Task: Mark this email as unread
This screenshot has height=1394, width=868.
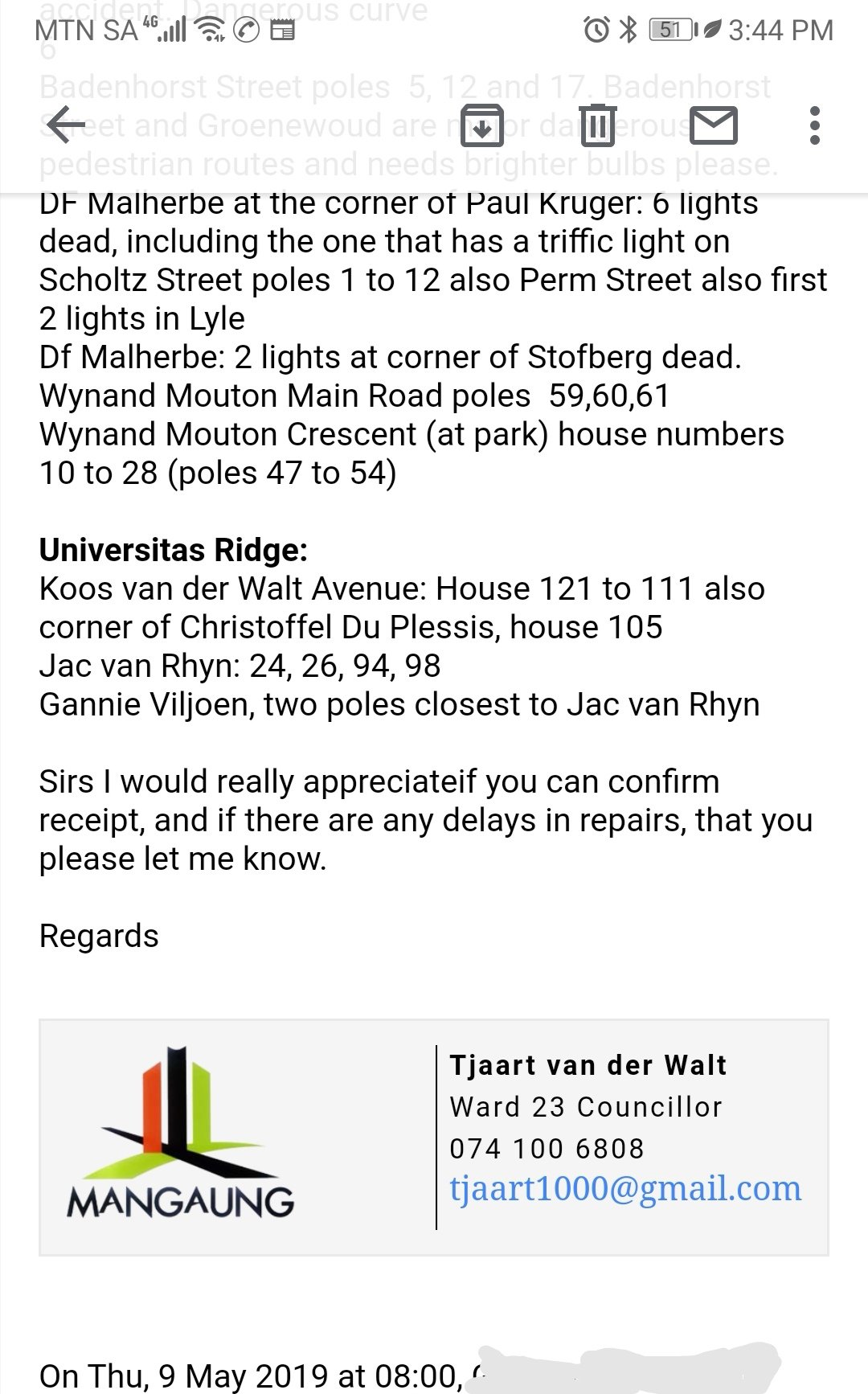Action: point(714,125)
